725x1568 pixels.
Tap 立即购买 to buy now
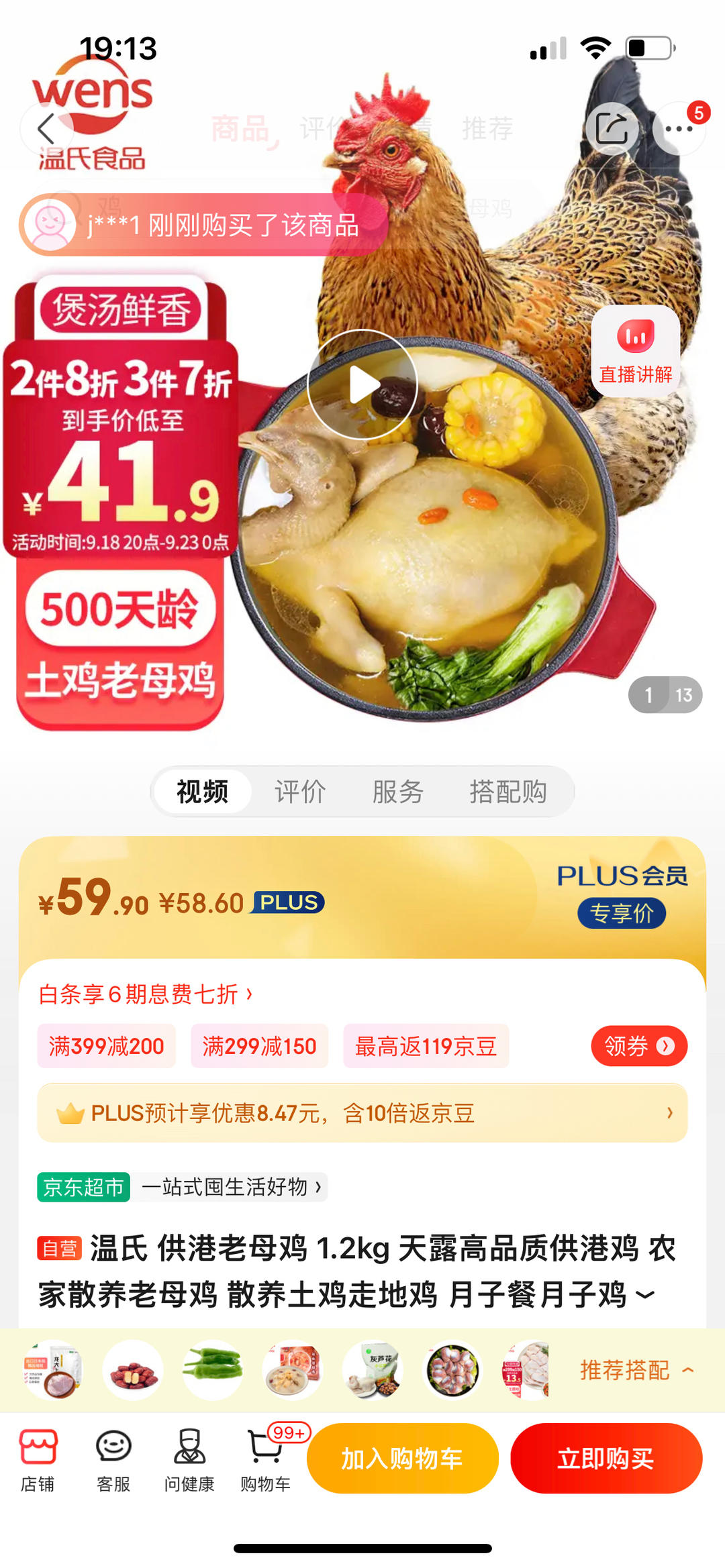tap(606, 1459)
